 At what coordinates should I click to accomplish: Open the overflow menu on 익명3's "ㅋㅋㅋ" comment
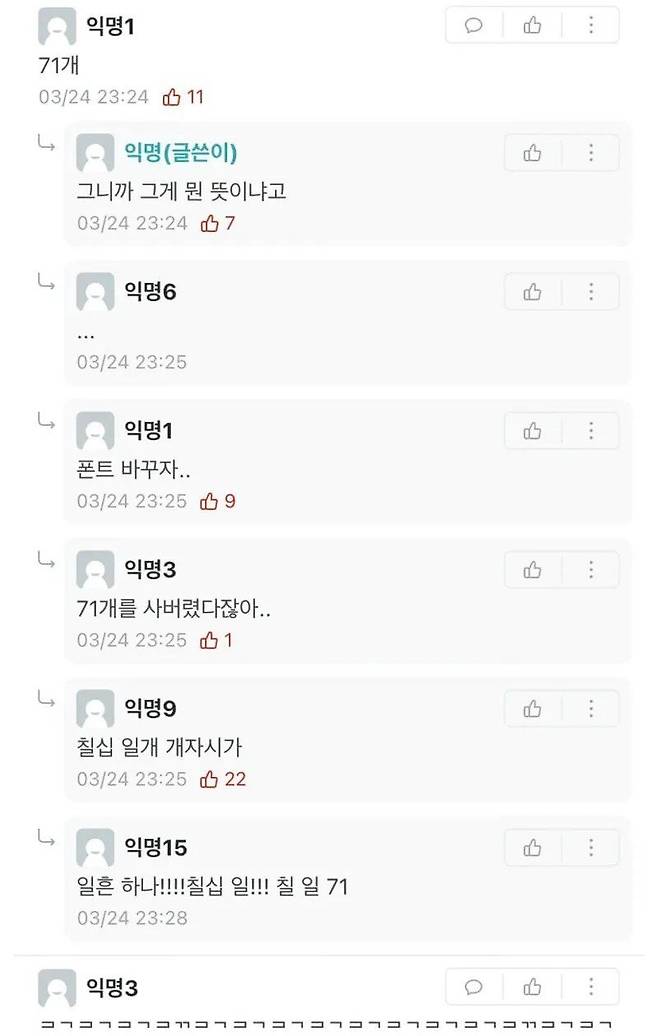click(590, 987)
